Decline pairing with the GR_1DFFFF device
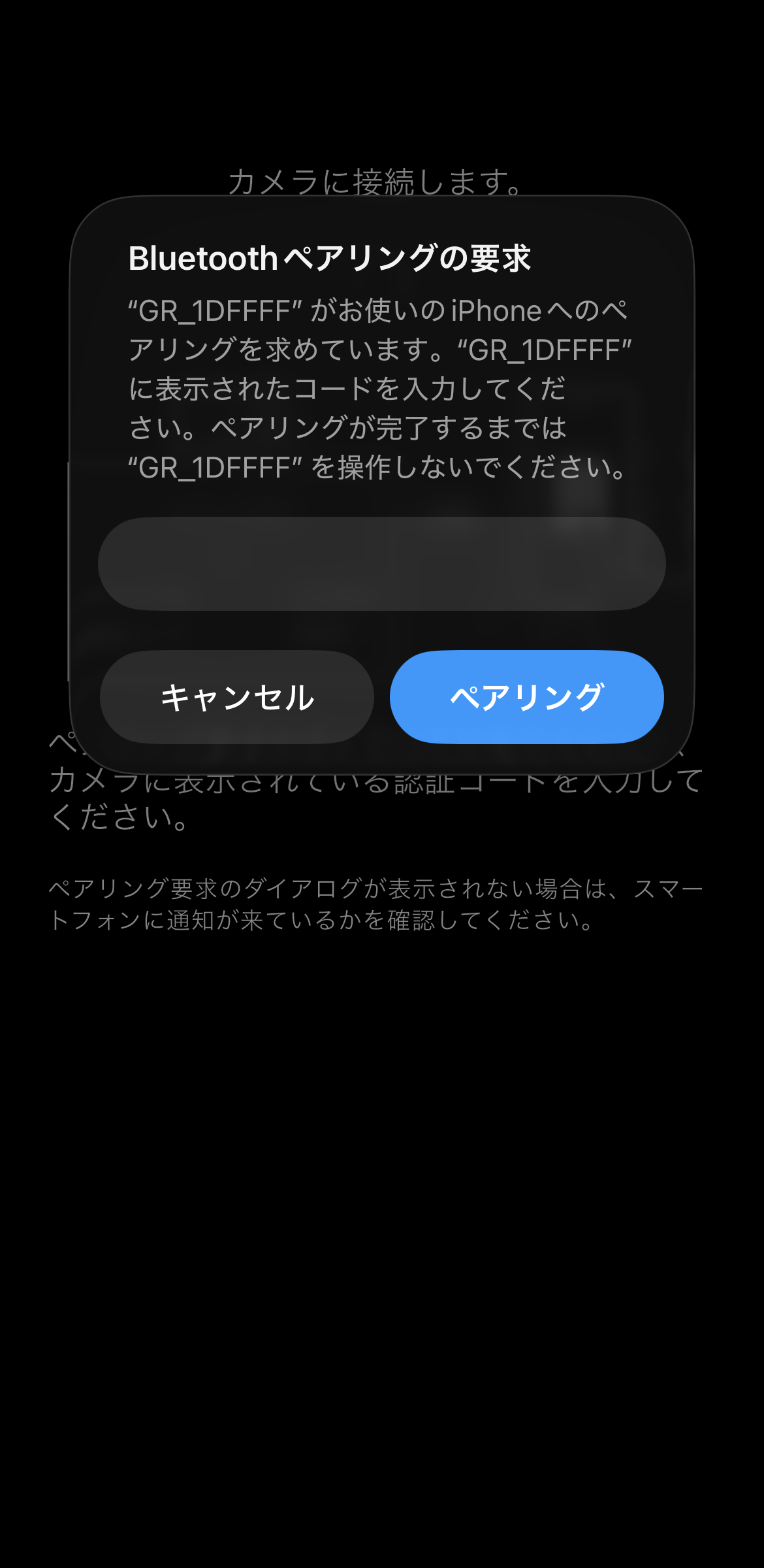The height and width of the screenshot is (1568, 764). tap(237, 697)
